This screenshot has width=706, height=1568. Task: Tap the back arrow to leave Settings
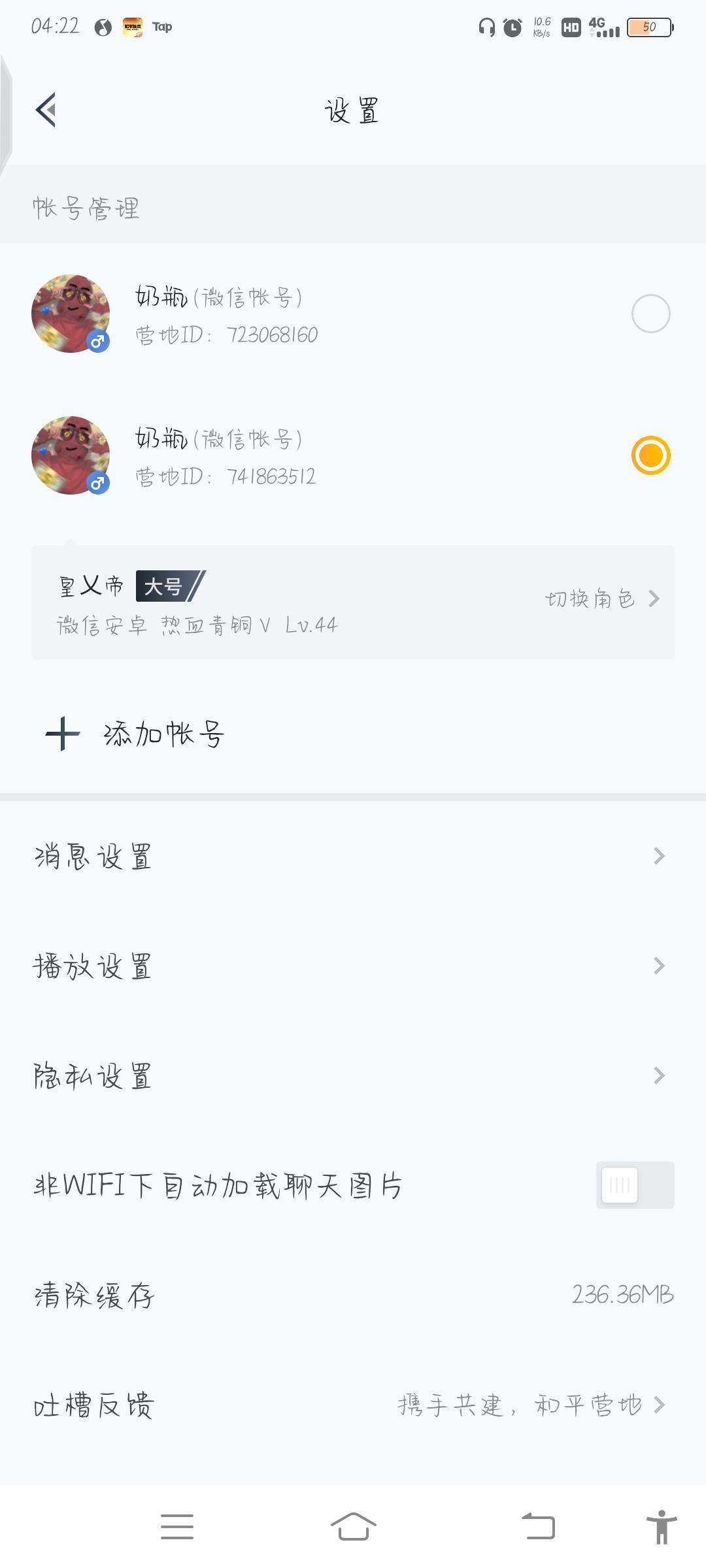(x=46, y=110)
